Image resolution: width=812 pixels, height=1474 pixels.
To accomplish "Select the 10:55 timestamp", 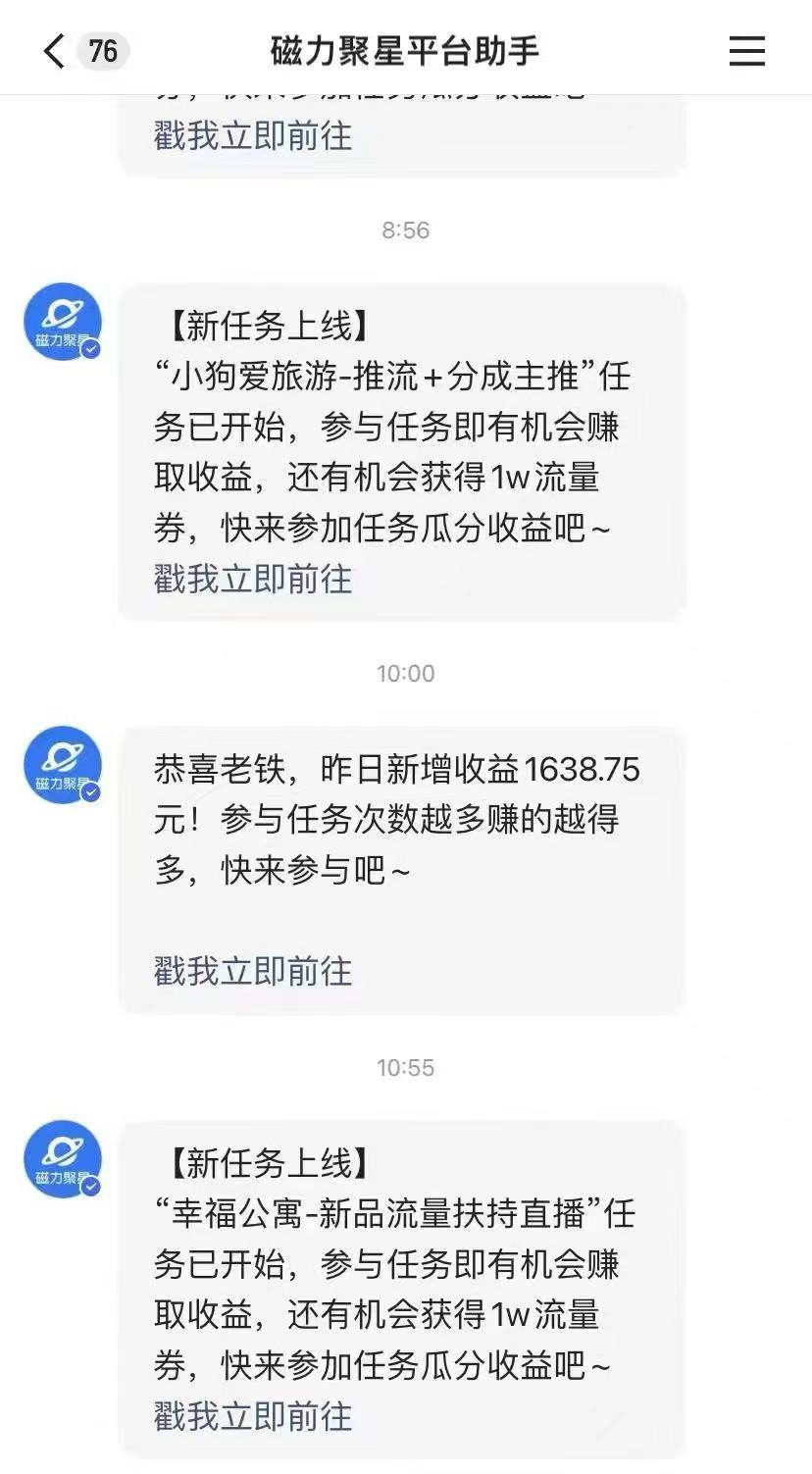I will (406, 1069).
